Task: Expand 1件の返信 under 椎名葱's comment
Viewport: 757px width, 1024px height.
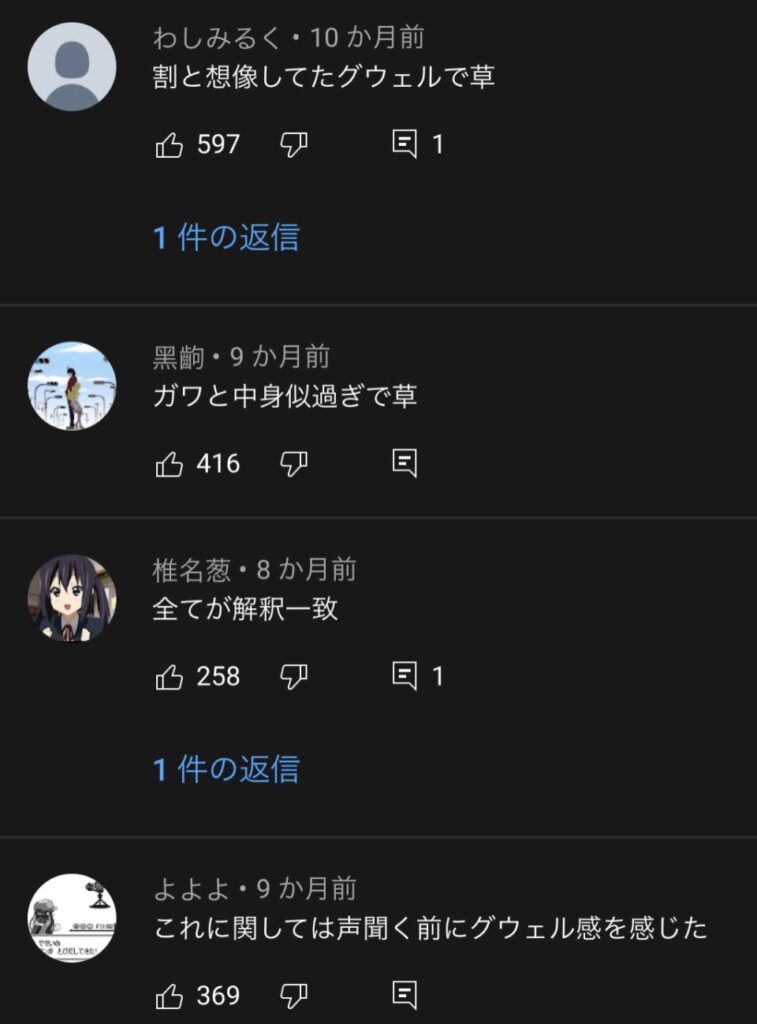Action: click(x=226, y=769)
